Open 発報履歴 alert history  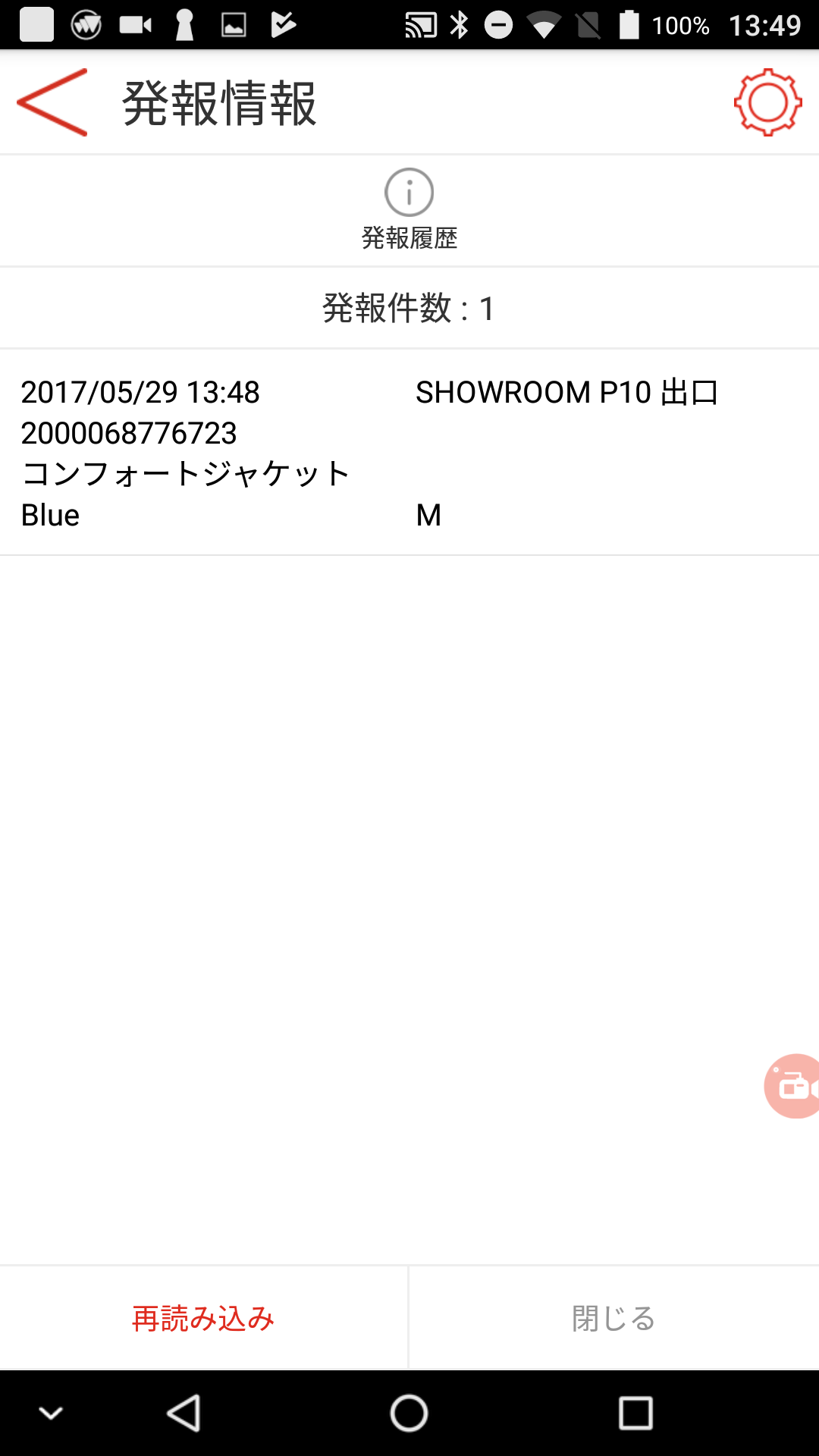tap(409, 210)
